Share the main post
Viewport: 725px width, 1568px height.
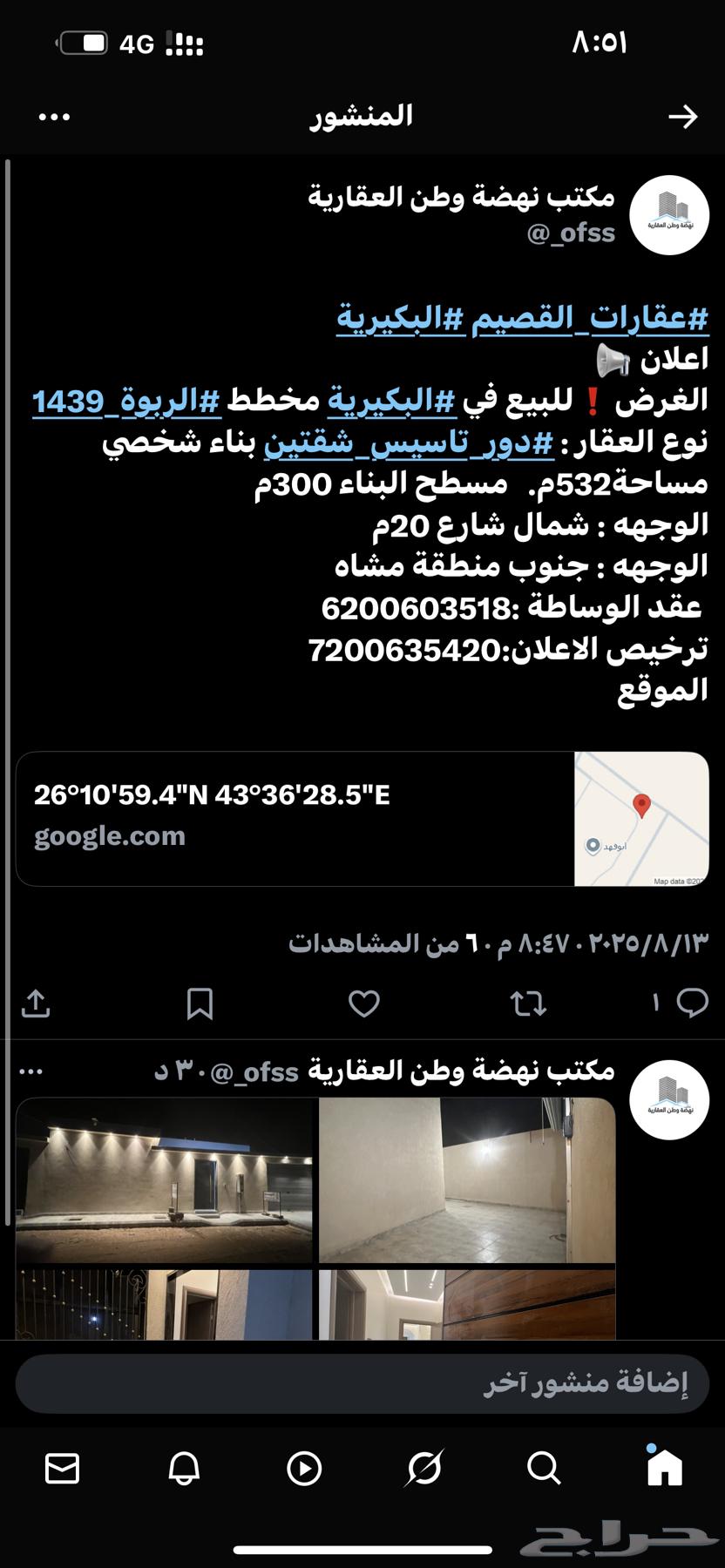click(36, 1004)
